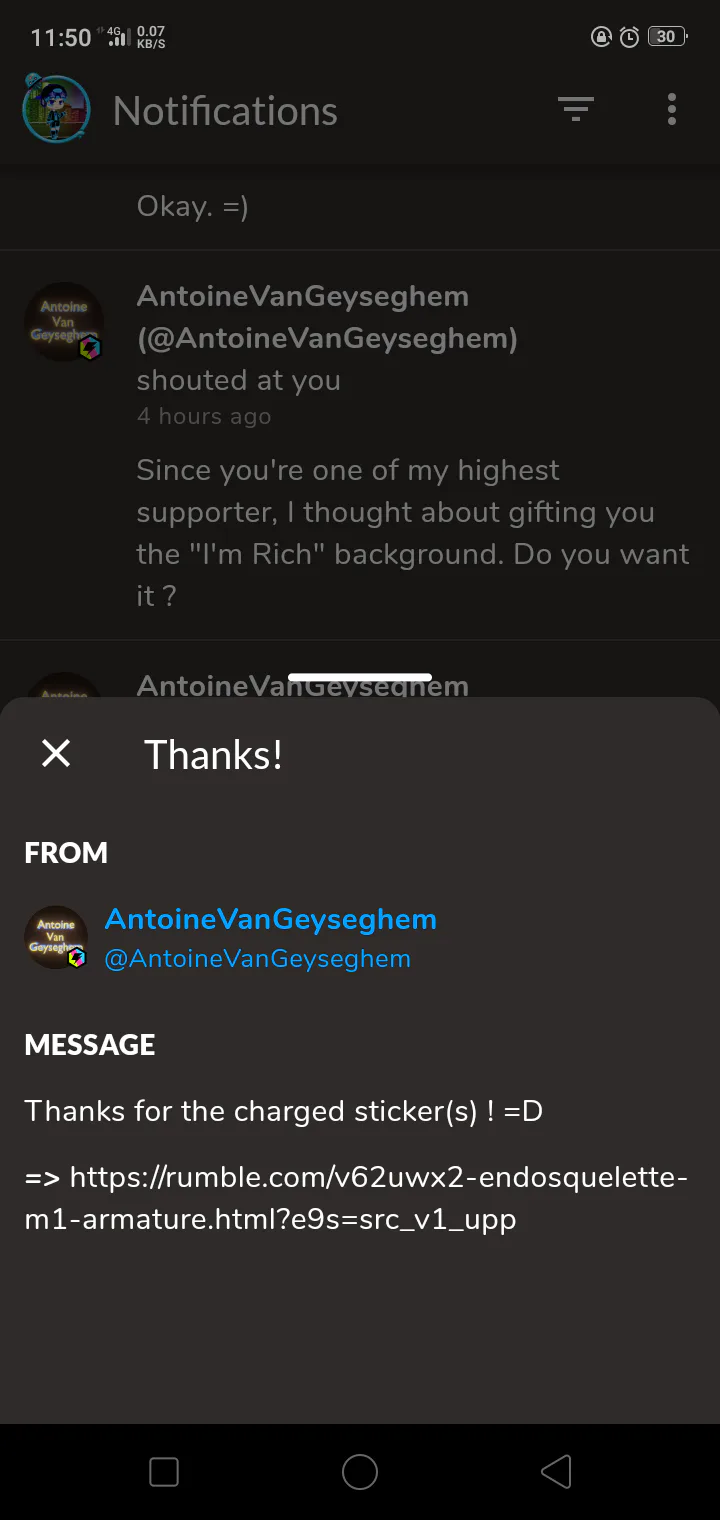The height and width of the screenshot is (1520, 720).
Task: Open the overflow menu
Action: [x=672, y=110]
